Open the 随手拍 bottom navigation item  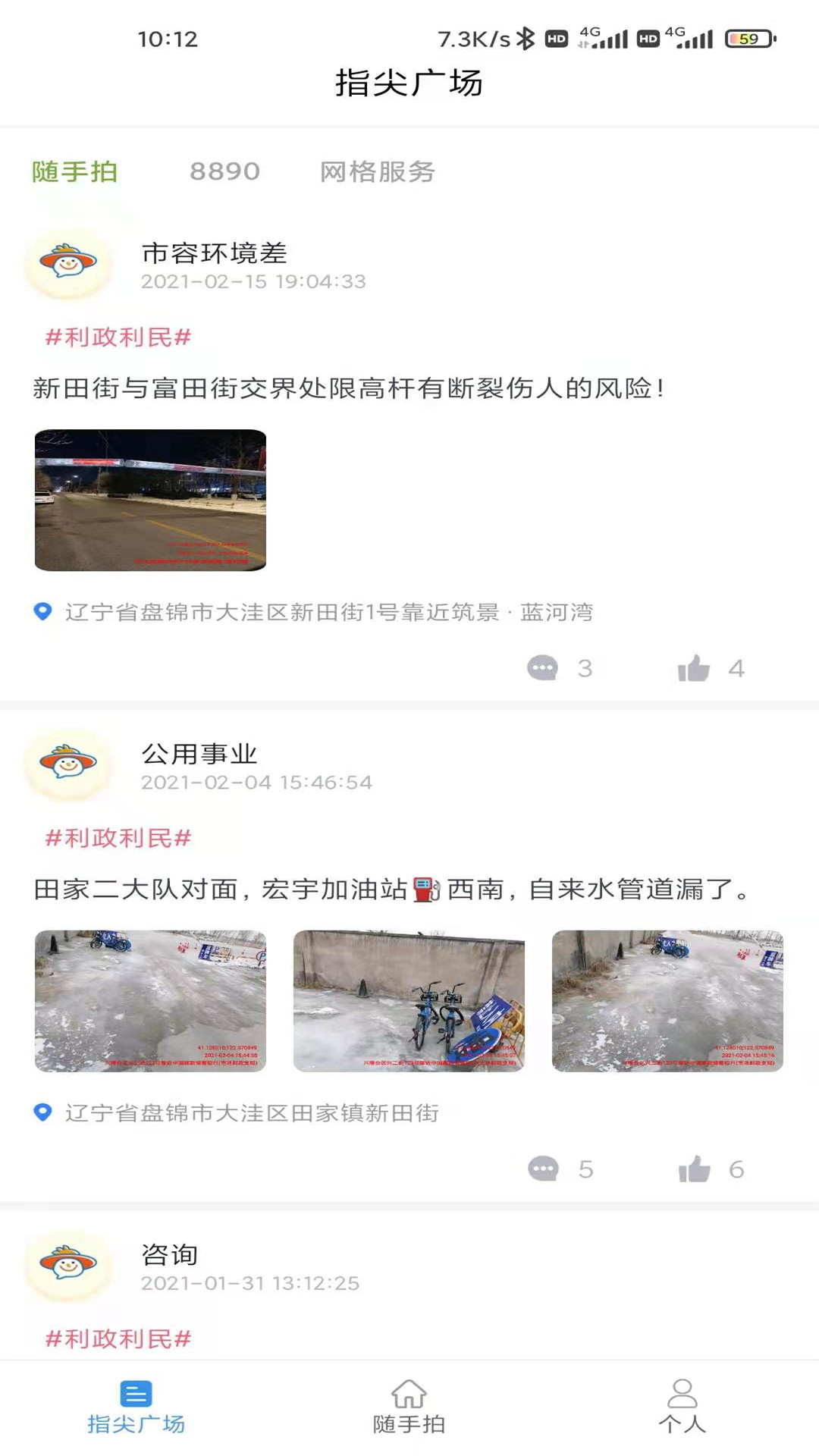[x=409, y=1407]
